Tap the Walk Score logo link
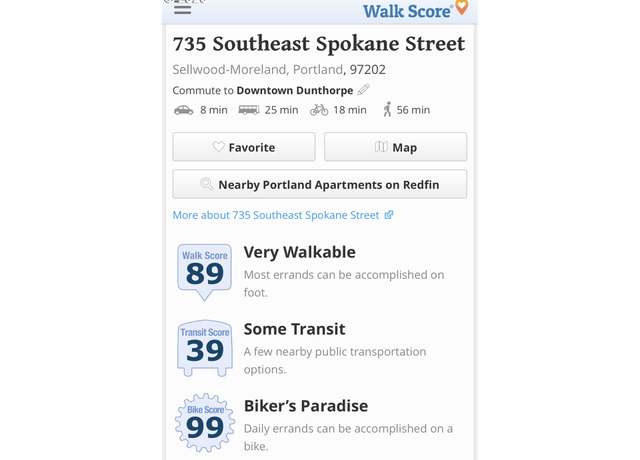640x460 pixels. (x=414, y=10)
